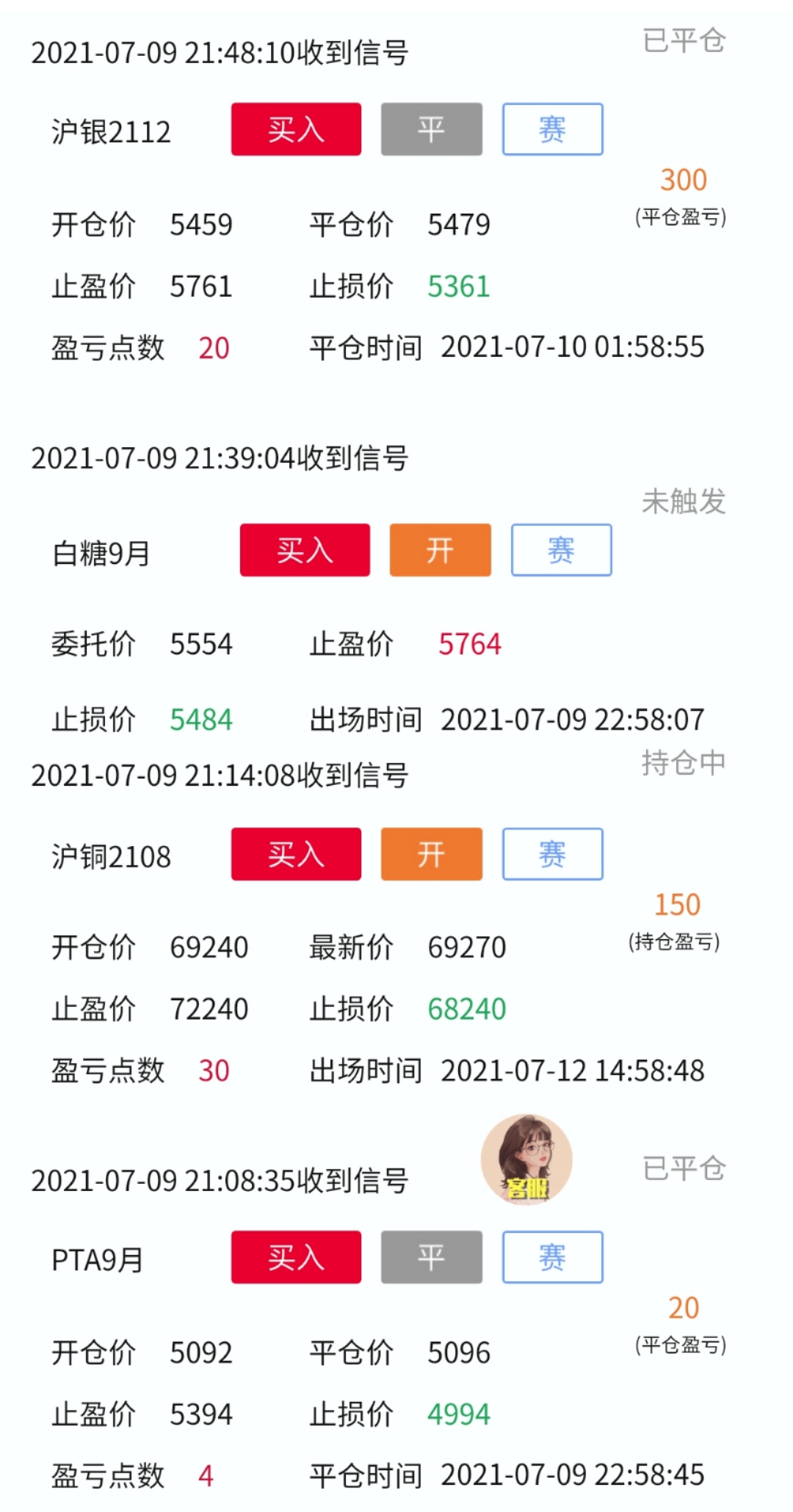Tap the 买入 button for PTA9月

[x=296, y=1257]
